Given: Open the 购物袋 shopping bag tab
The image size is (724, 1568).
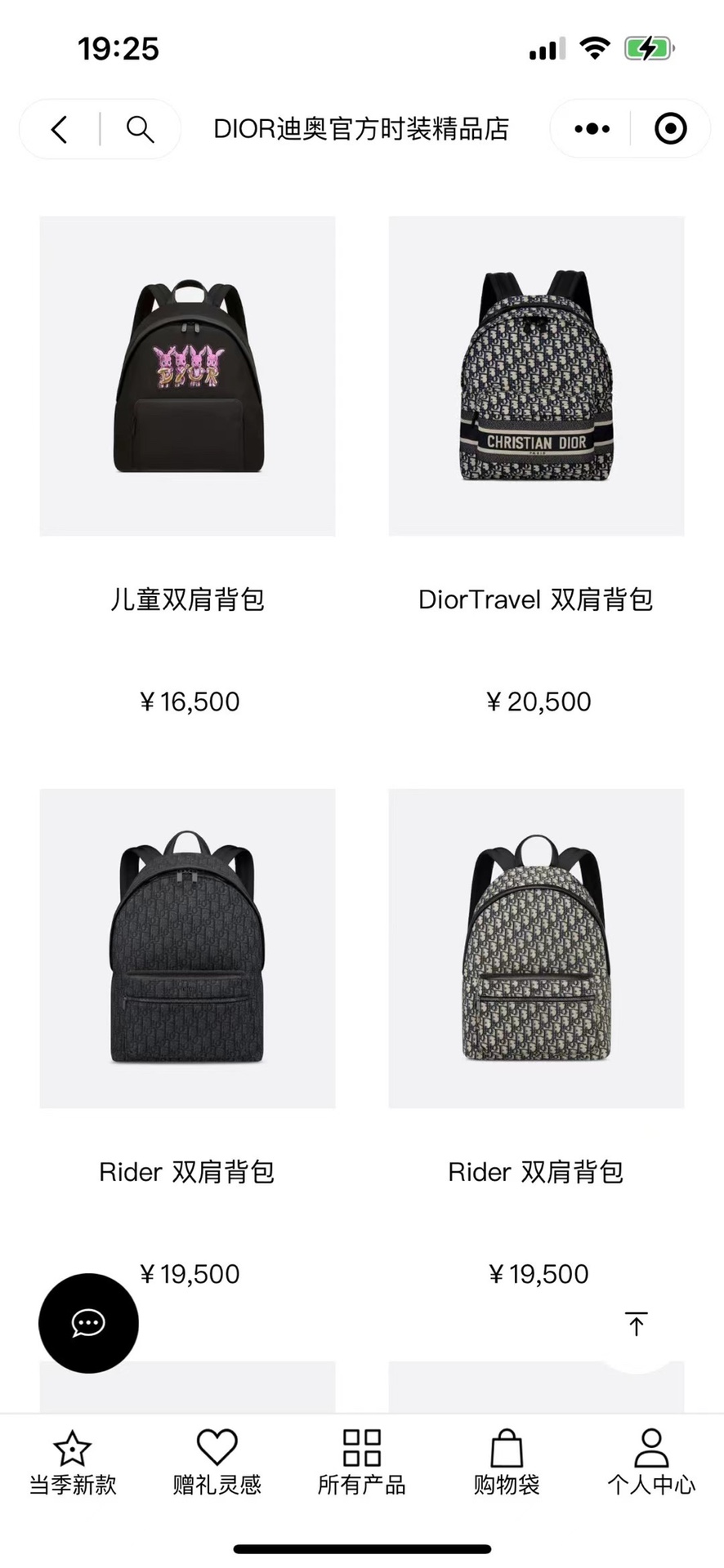Looking at the screenshot, I should coord(507,1463).
